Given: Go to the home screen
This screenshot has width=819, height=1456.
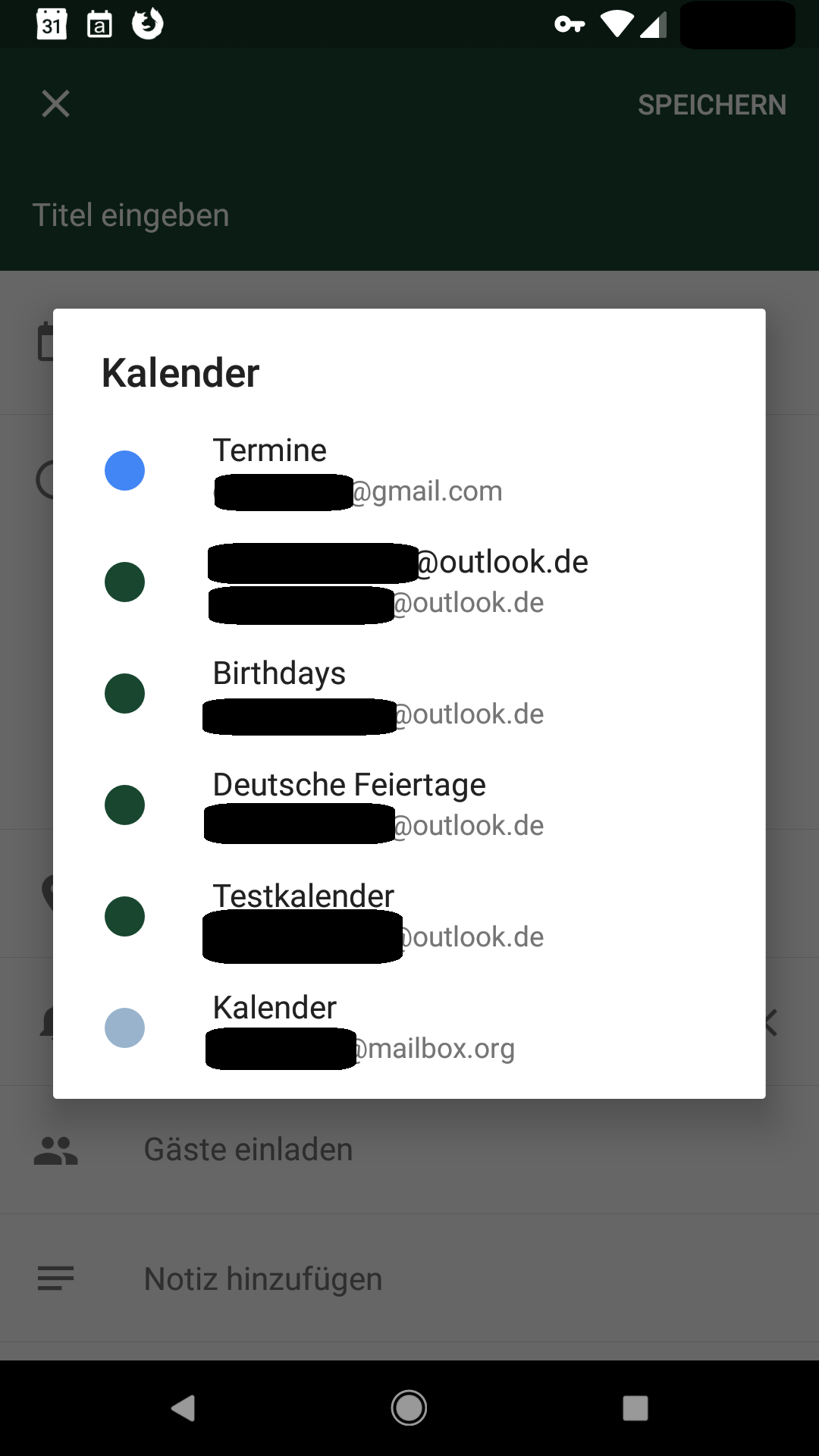Looking at the screenshot, I should 409,1408.
